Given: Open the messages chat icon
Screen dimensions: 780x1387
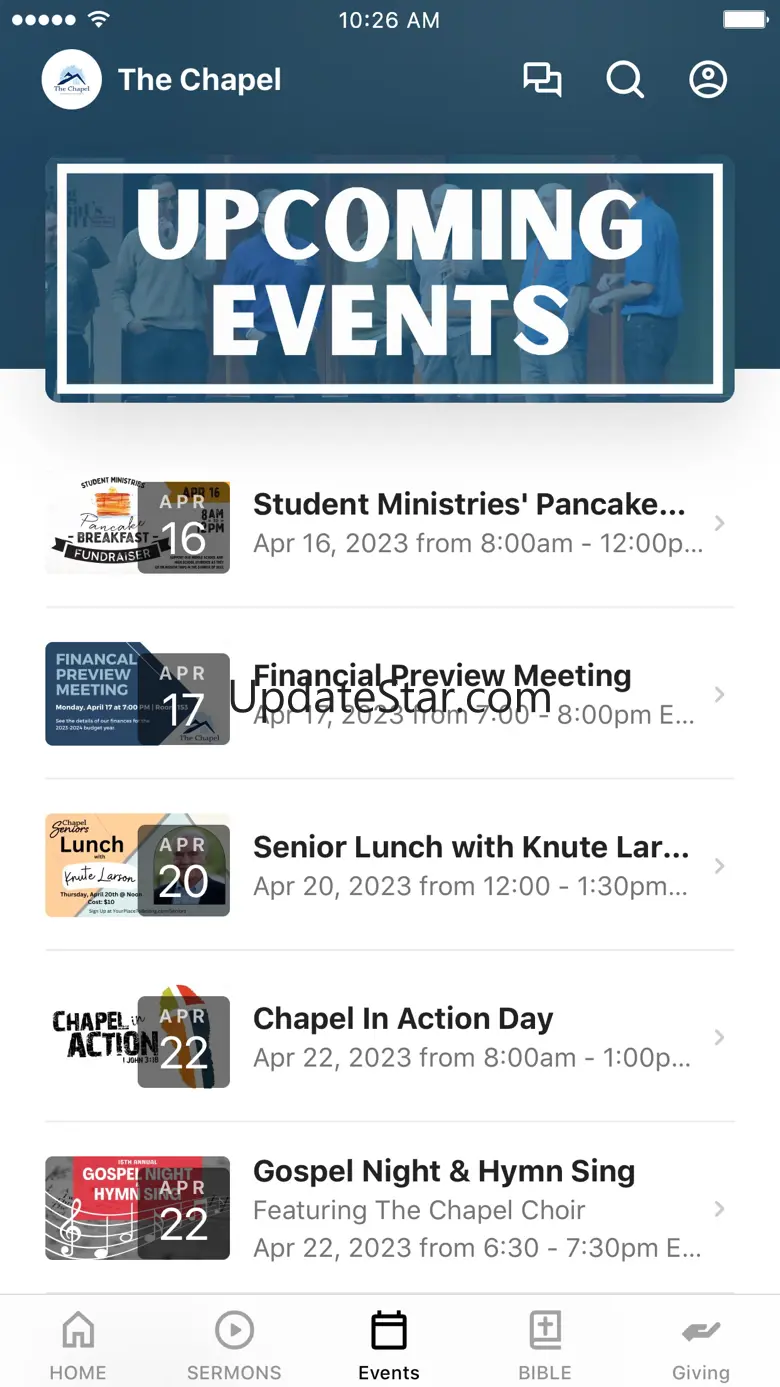Looking at the screenshot, I should tap(542, 80).
